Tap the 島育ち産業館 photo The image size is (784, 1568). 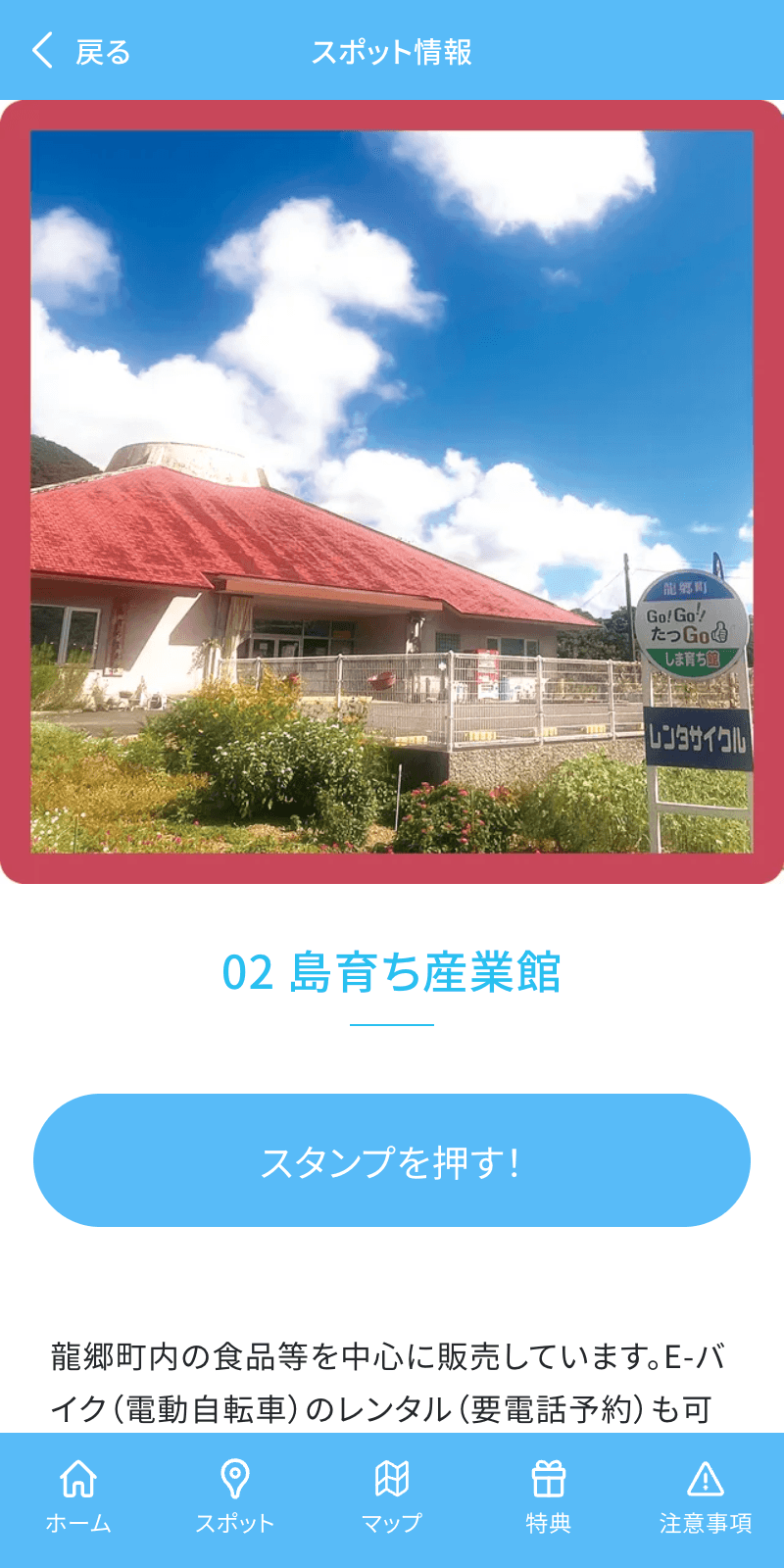pos(392,490)
